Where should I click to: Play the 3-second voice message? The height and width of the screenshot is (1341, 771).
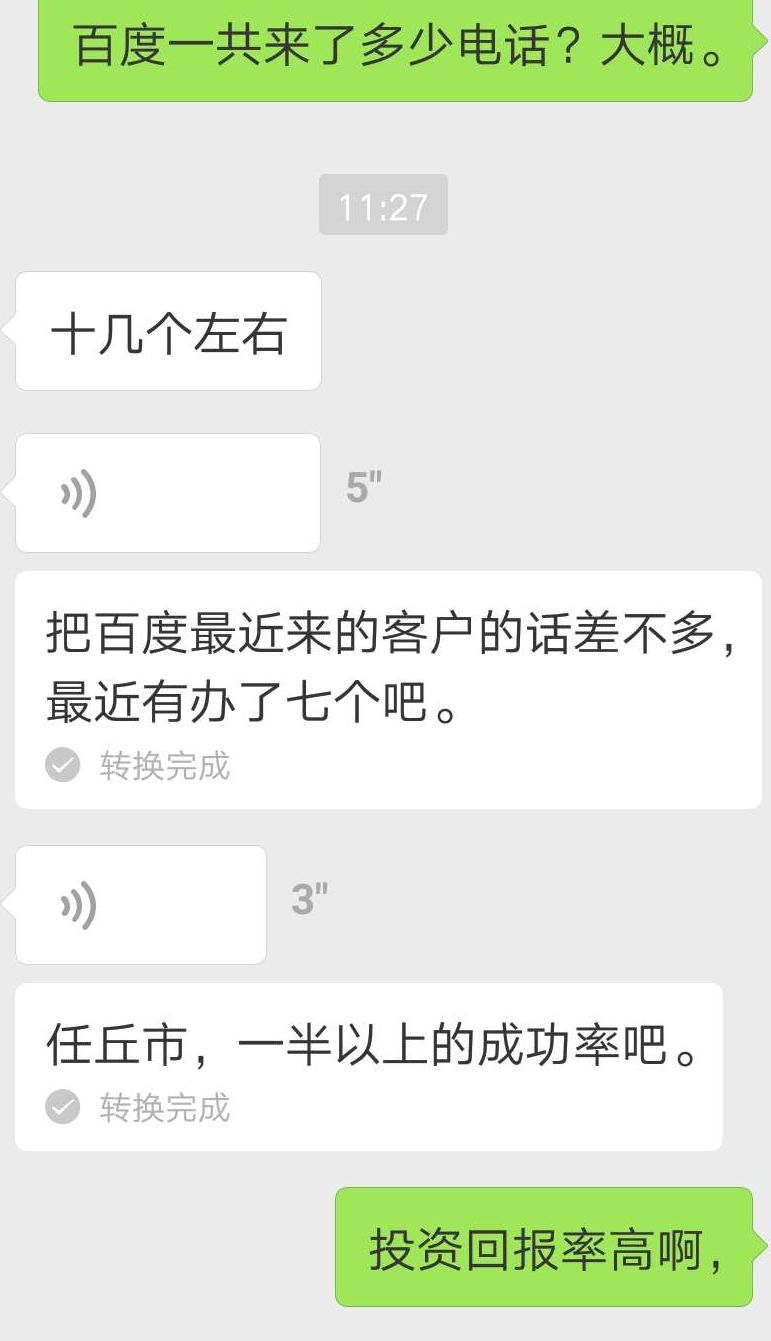click(x=140, y=904)
